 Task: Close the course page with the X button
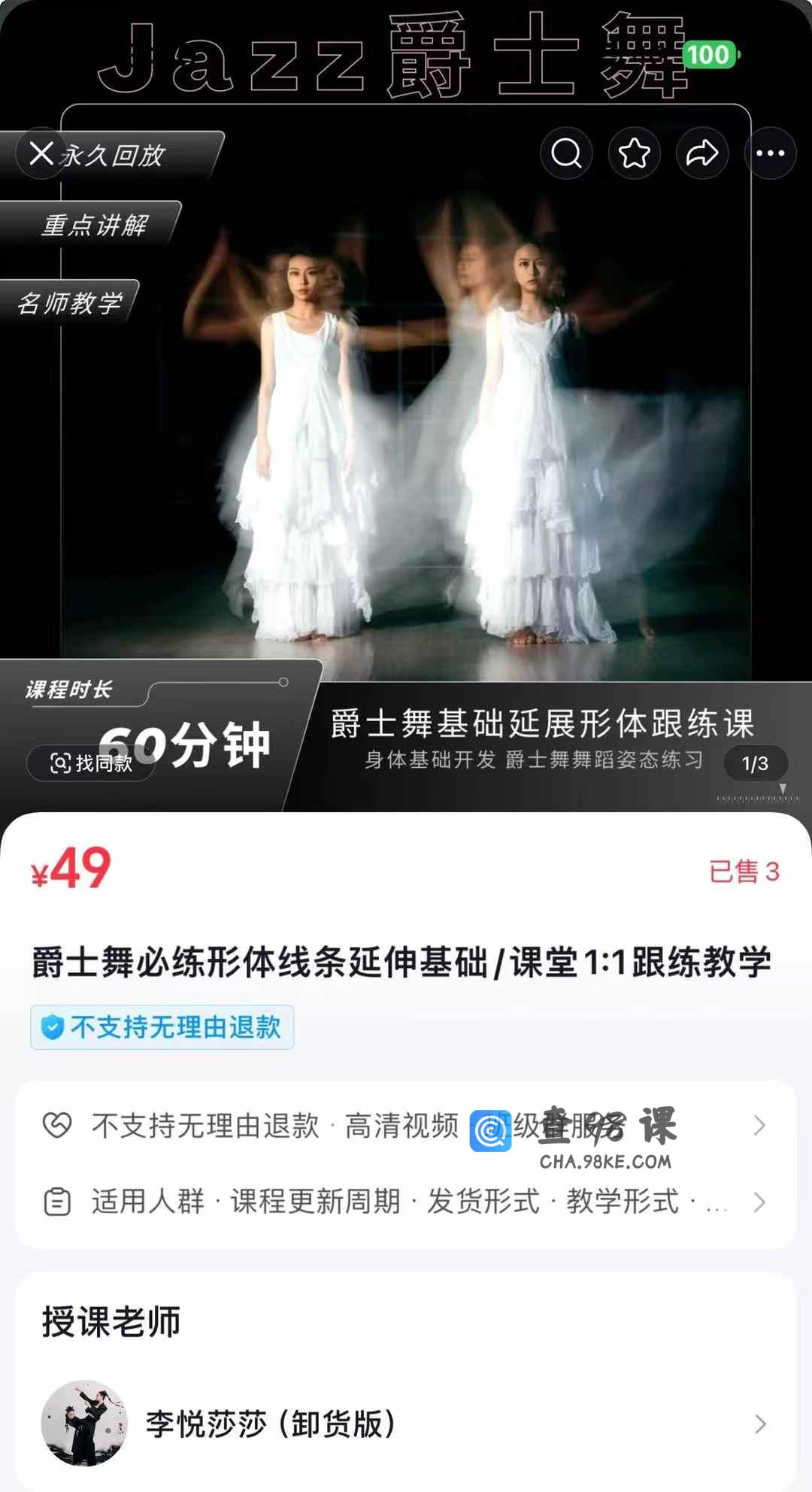(x=41, y=153)
